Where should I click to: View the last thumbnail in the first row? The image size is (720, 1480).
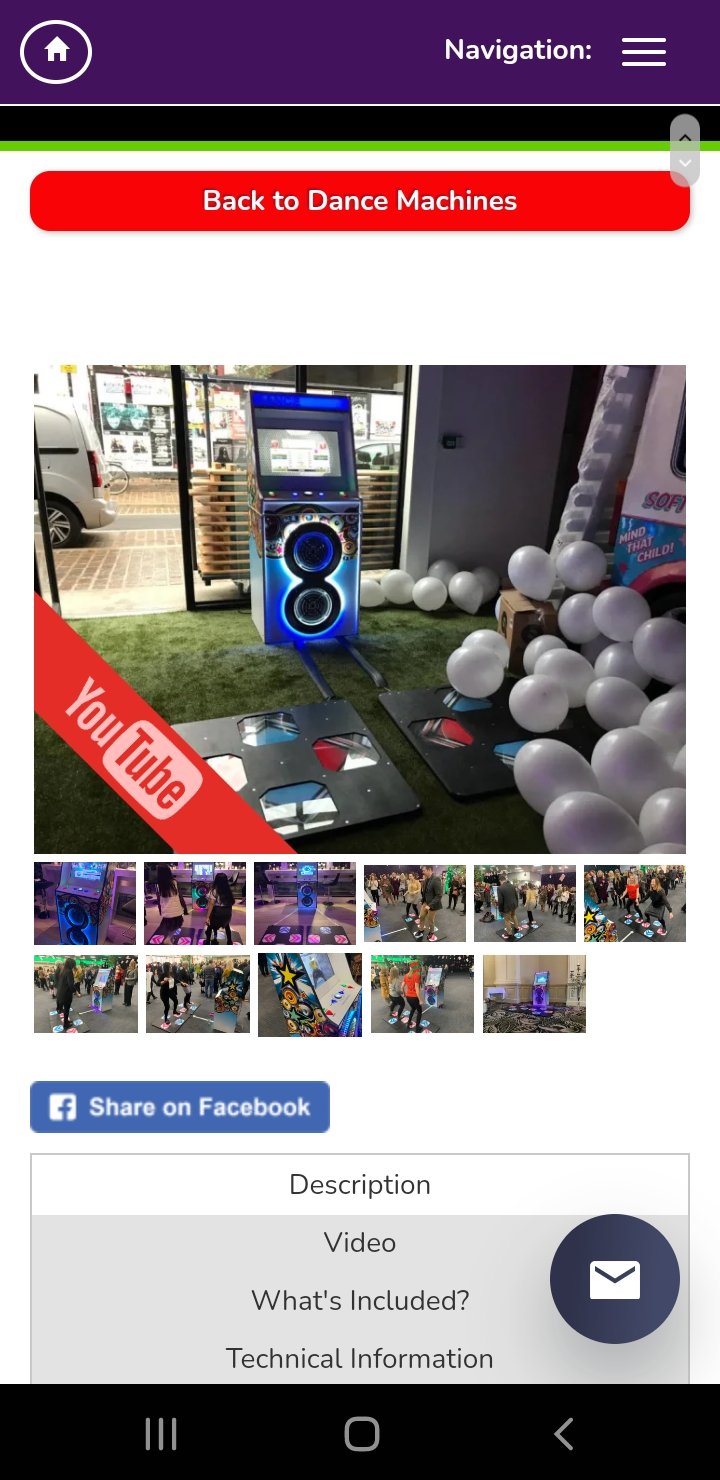[635, 904]
